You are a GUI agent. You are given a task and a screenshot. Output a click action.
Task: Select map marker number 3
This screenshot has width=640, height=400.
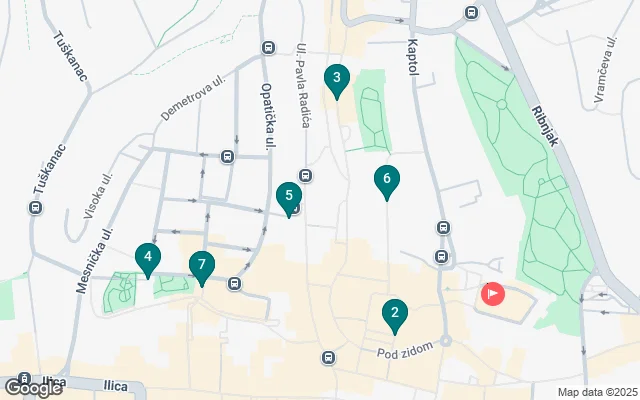(x=337, y=78)
